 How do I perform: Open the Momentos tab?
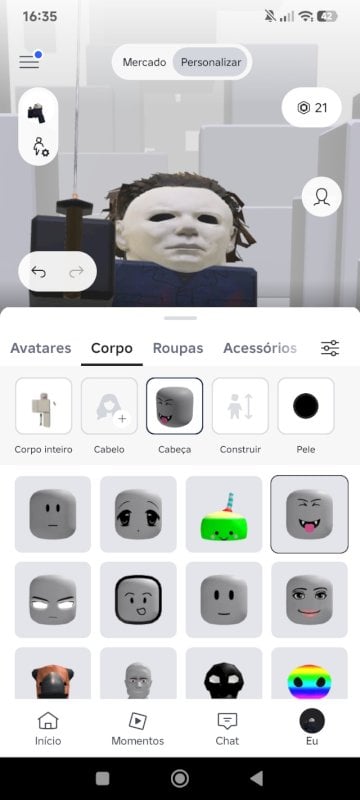(x=138, y=729)
